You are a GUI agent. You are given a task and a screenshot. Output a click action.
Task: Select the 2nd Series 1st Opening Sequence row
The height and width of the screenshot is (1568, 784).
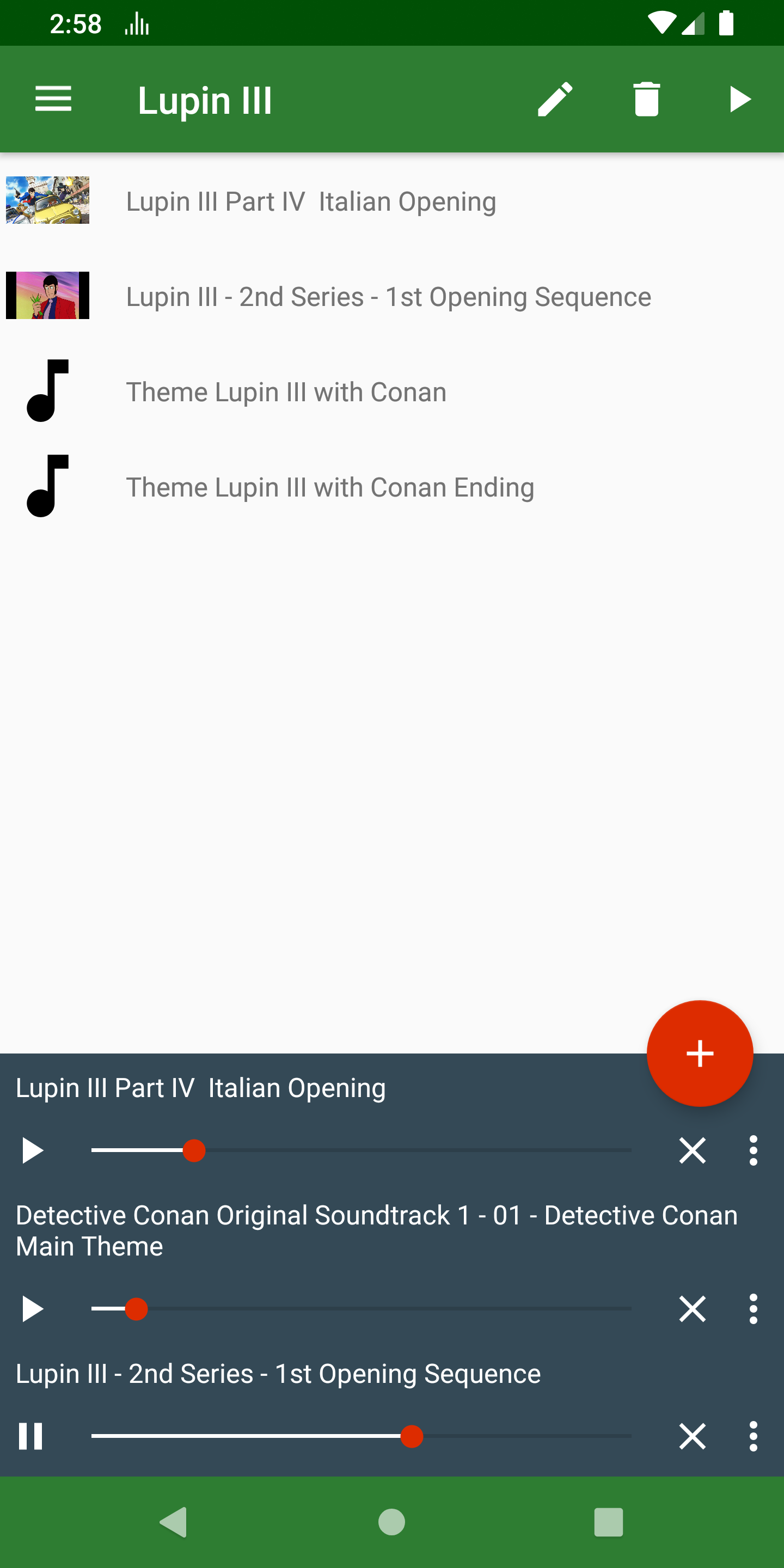(x=392, y=296)
